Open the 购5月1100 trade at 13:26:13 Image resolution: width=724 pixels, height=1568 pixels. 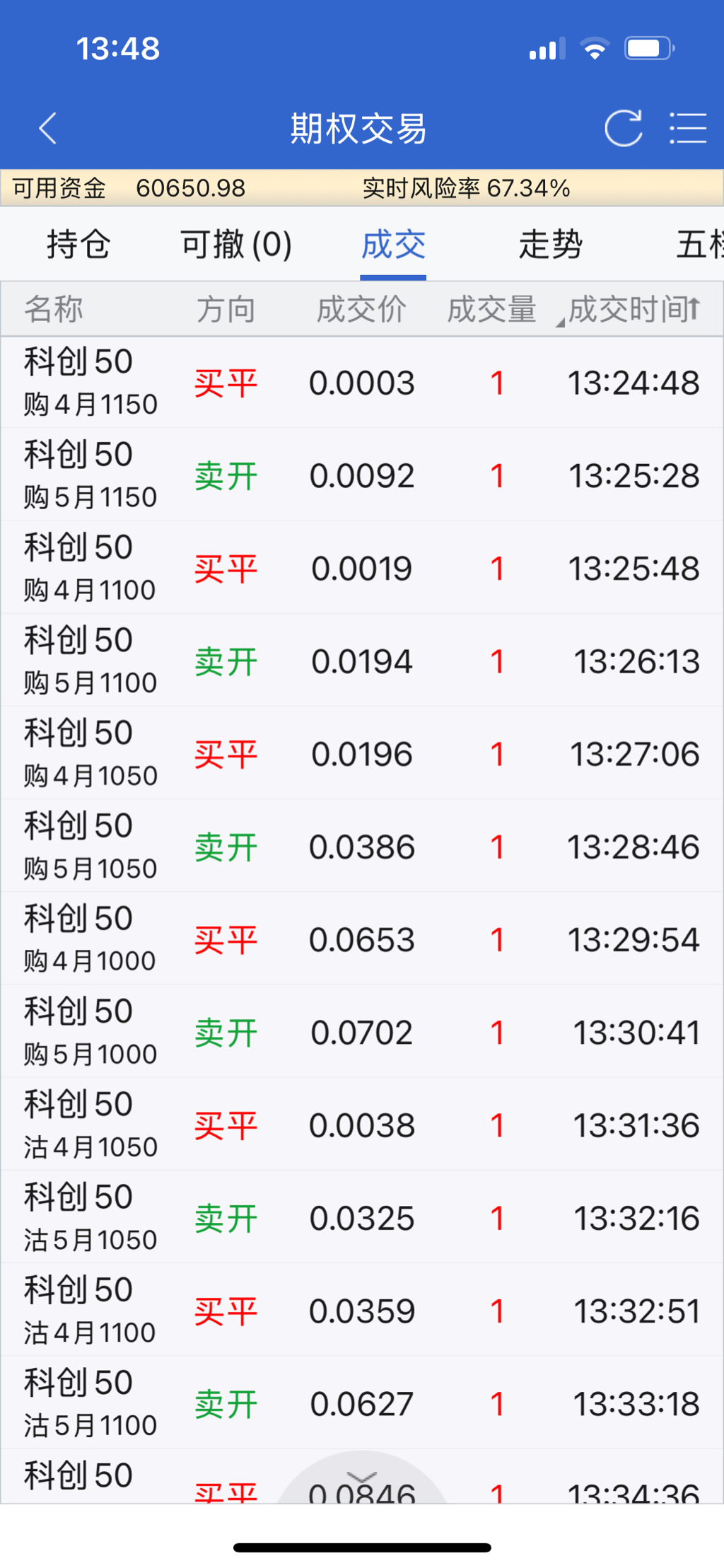362,661
